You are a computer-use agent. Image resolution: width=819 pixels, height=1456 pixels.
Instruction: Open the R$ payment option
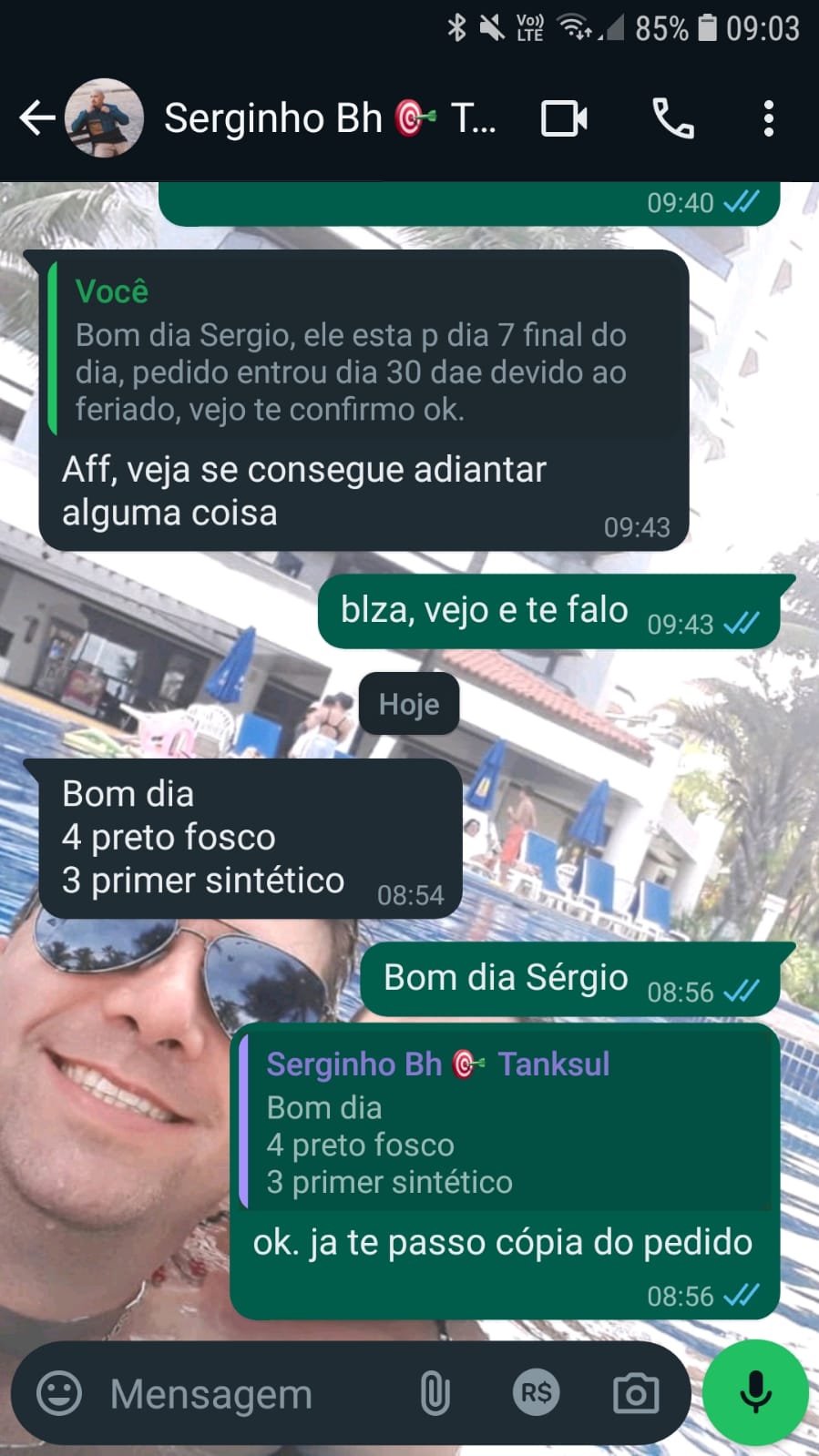[x=536, y=1393]
